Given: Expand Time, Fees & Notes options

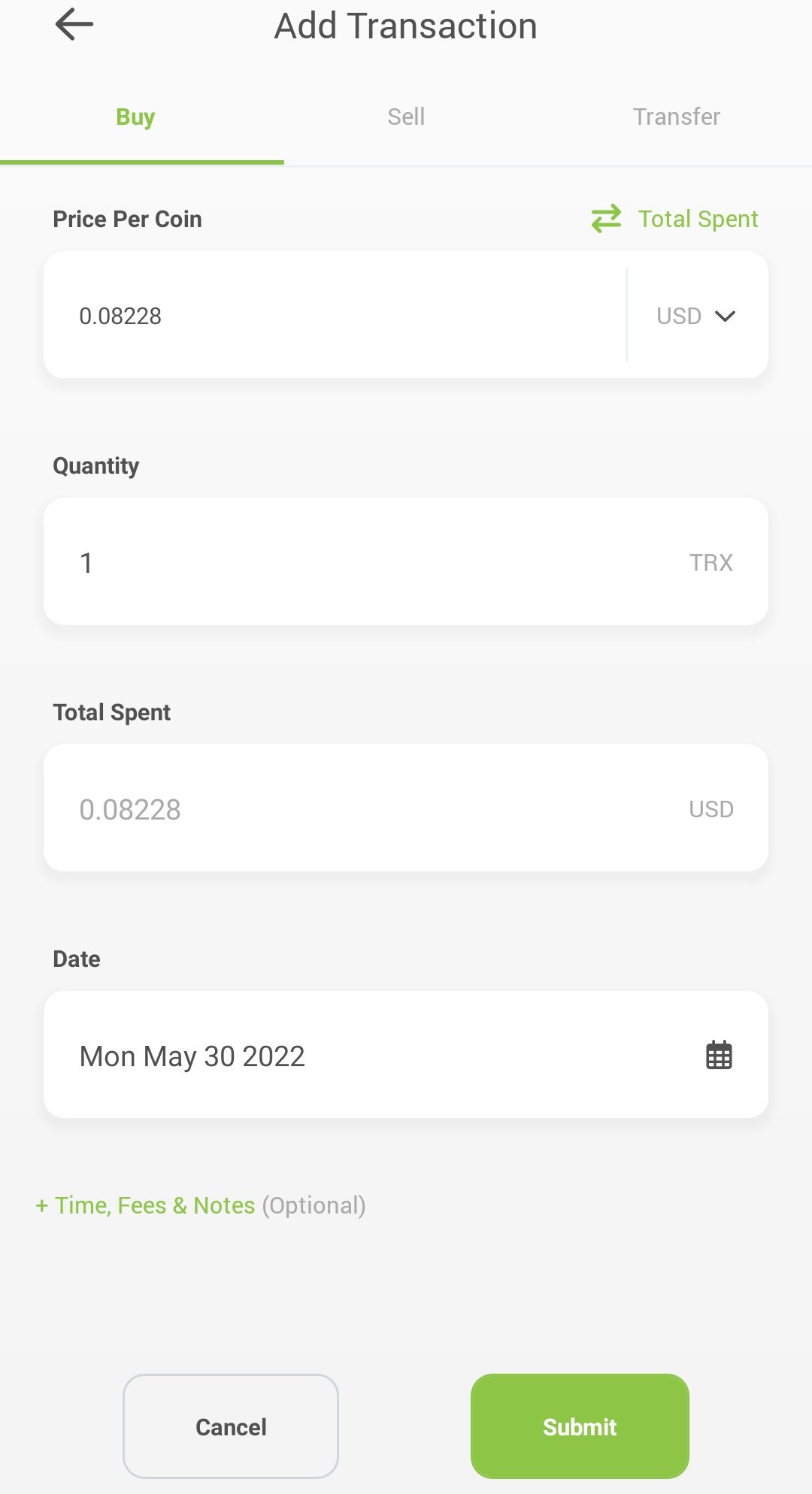Looking at the screenshot, I should 201,1205.
